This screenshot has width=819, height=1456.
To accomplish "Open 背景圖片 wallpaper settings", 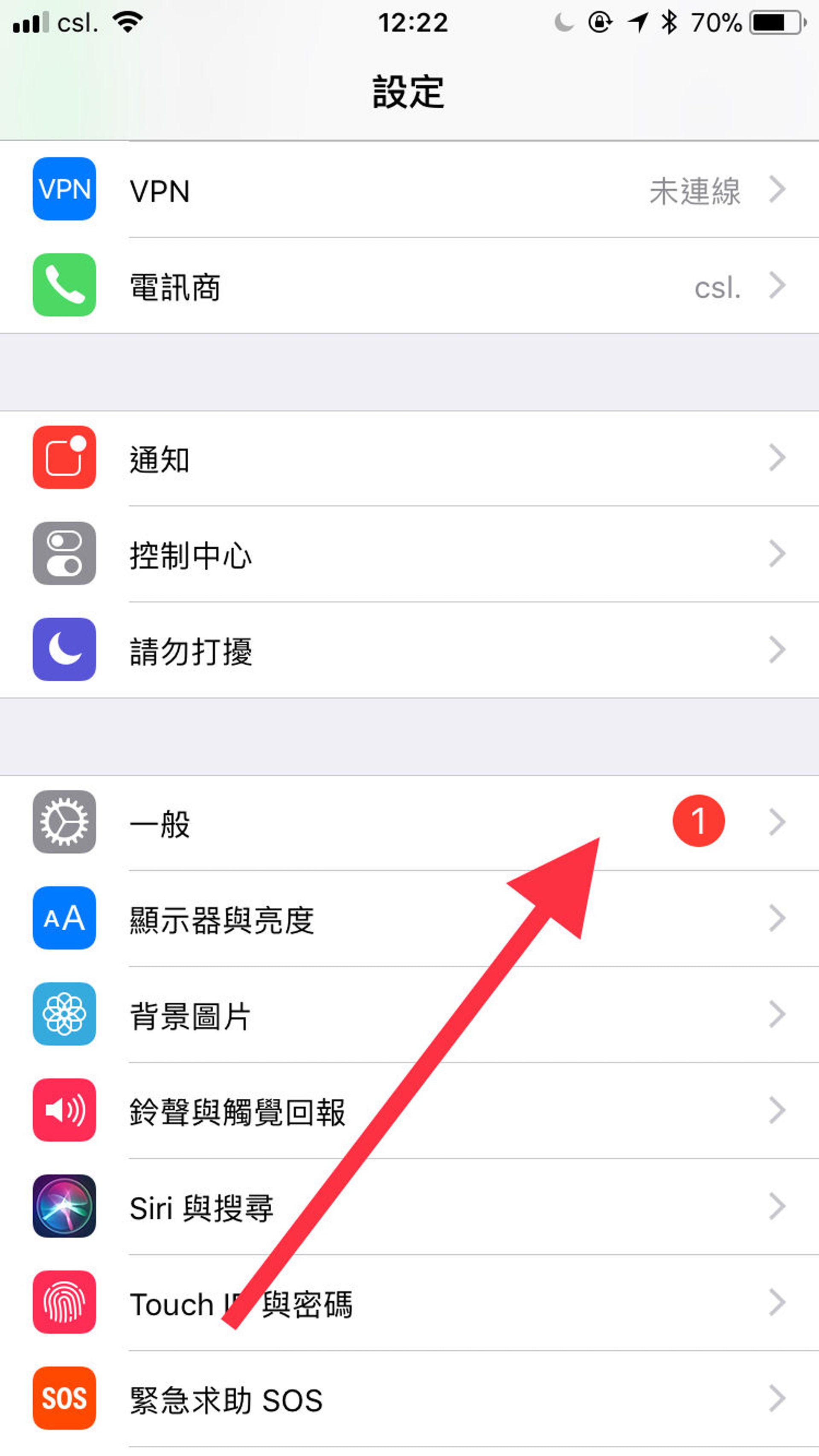I will point(409,1015).
